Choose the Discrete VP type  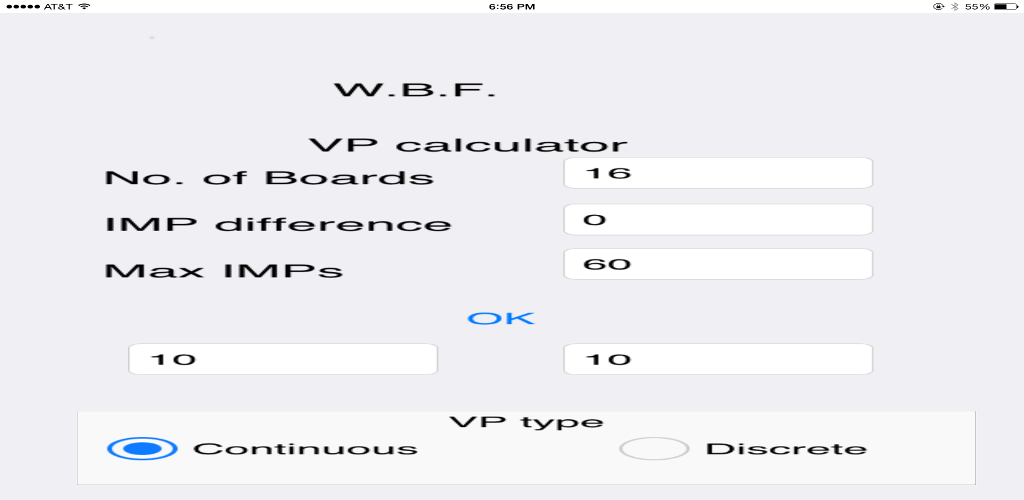pyautogui.click(x=655, y=449)
